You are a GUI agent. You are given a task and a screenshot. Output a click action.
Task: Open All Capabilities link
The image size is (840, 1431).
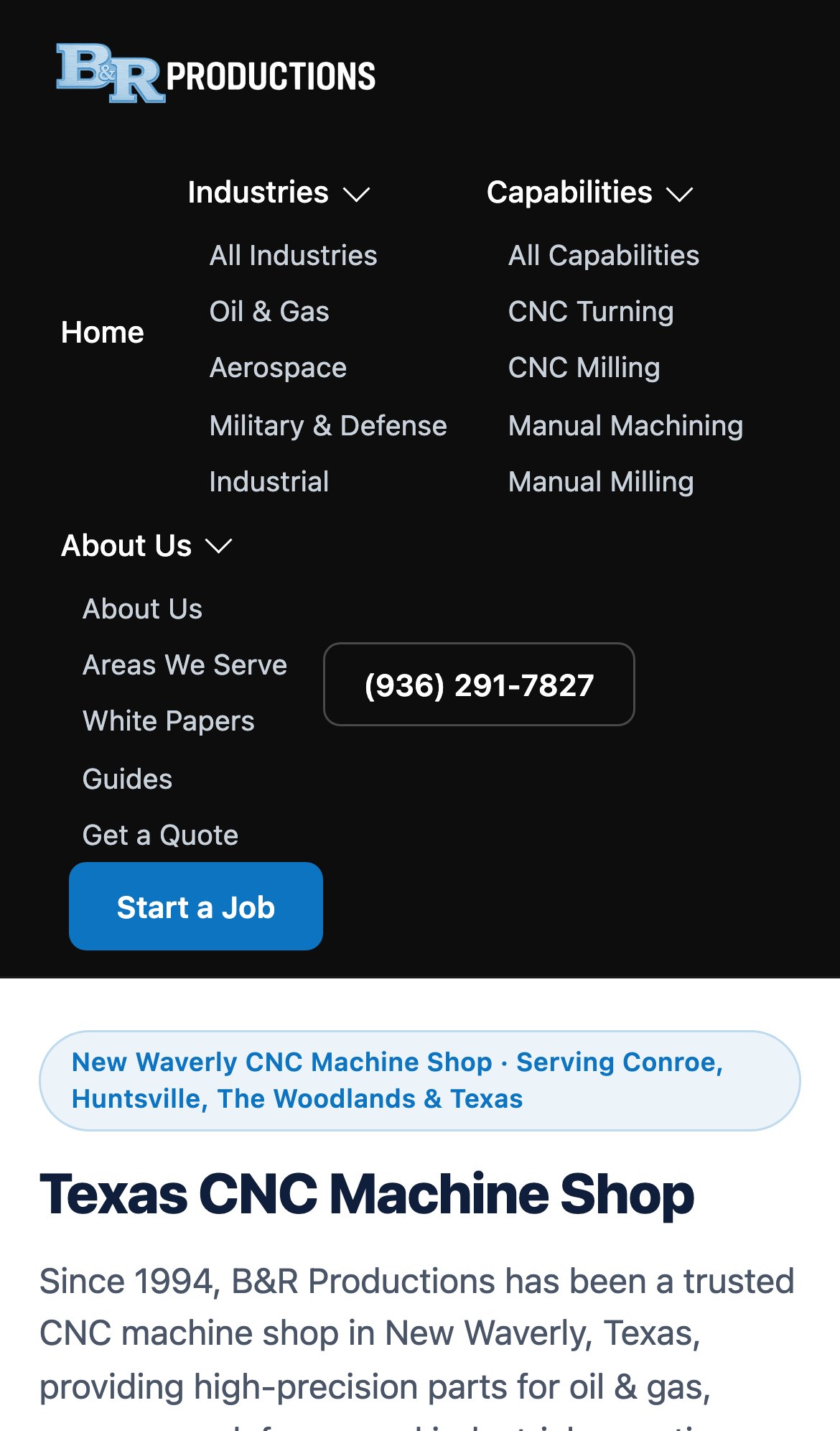pyautogui.click(x=604, y=256)
